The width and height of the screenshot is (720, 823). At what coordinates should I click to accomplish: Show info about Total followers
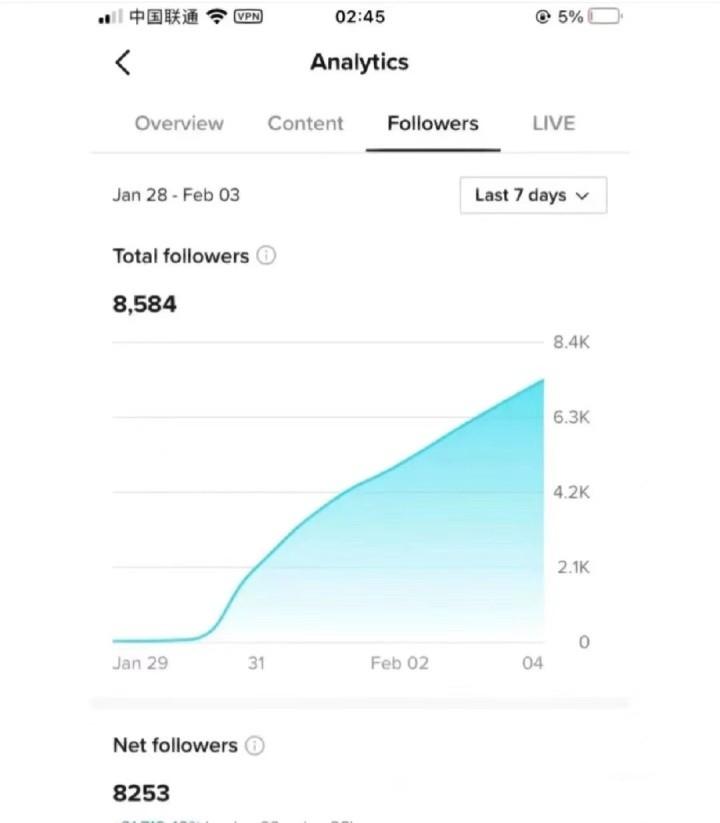(266, 256)
